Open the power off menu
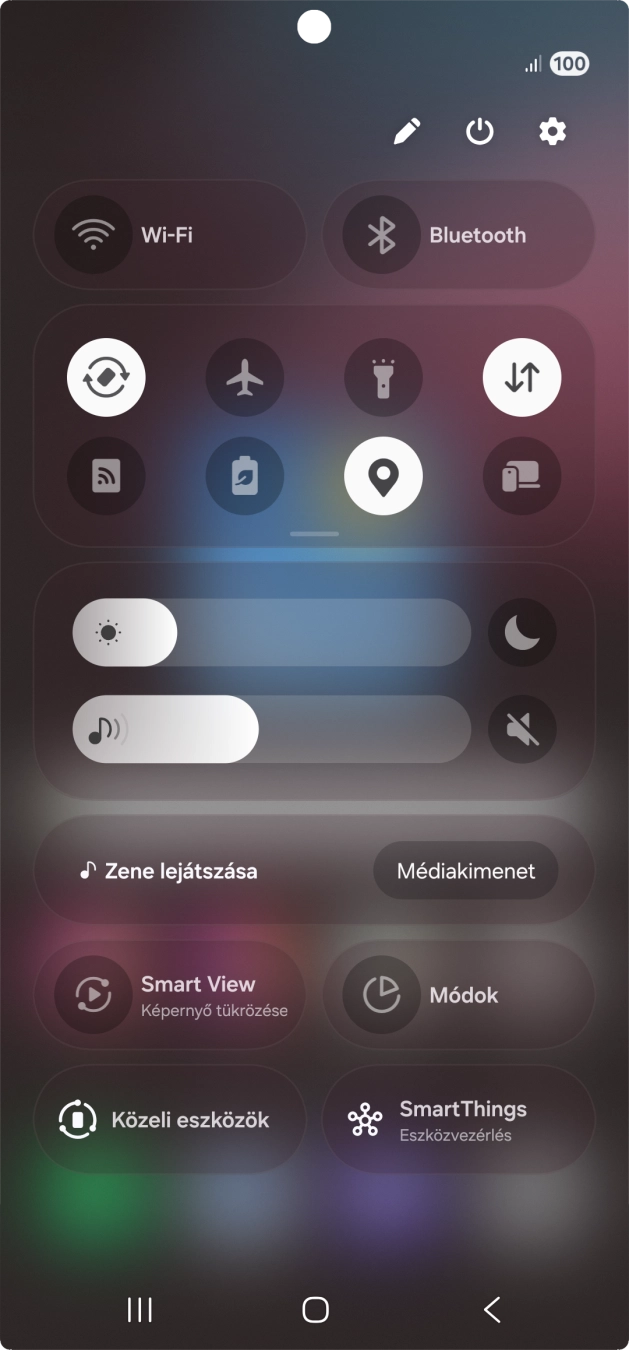Image resolution: width=629 pixels, height=1350 pixels. pyautogui.click(x=480, y=131)
